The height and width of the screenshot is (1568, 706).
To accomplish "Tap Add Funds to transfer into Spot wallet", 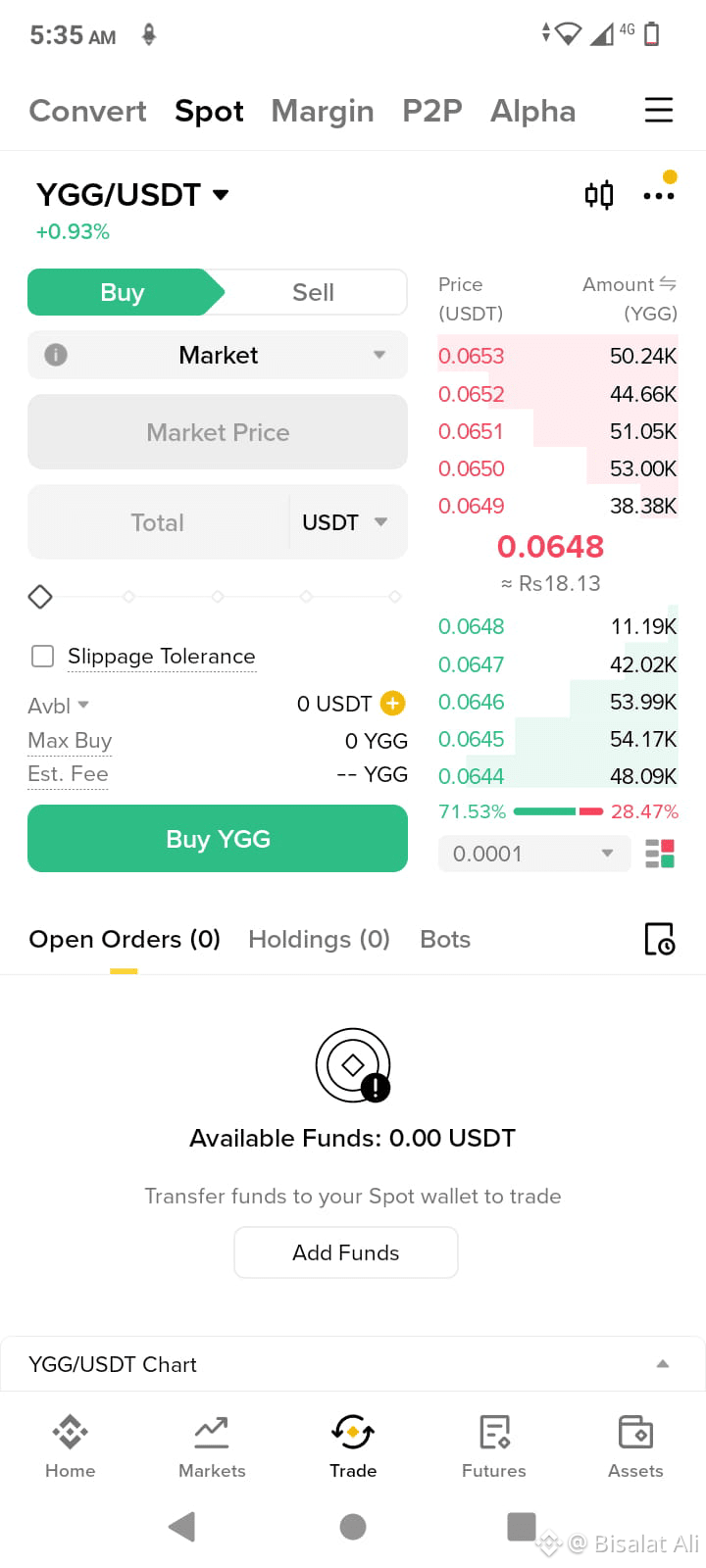I will [345, 1251].
